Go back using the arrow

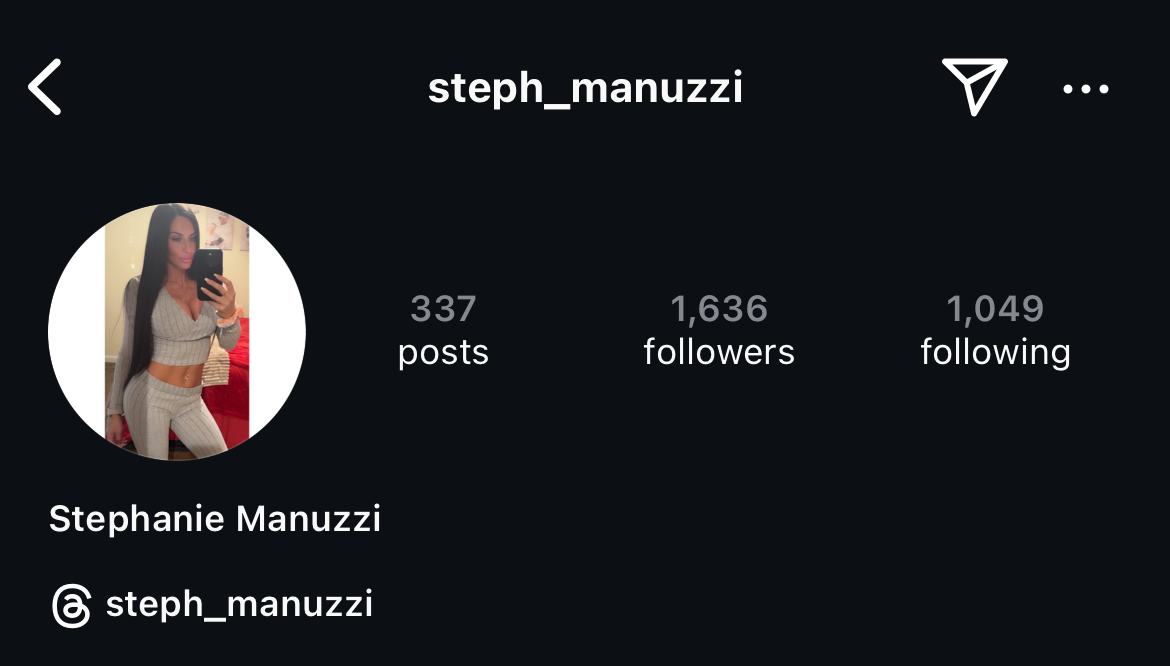tap(45, 87)
